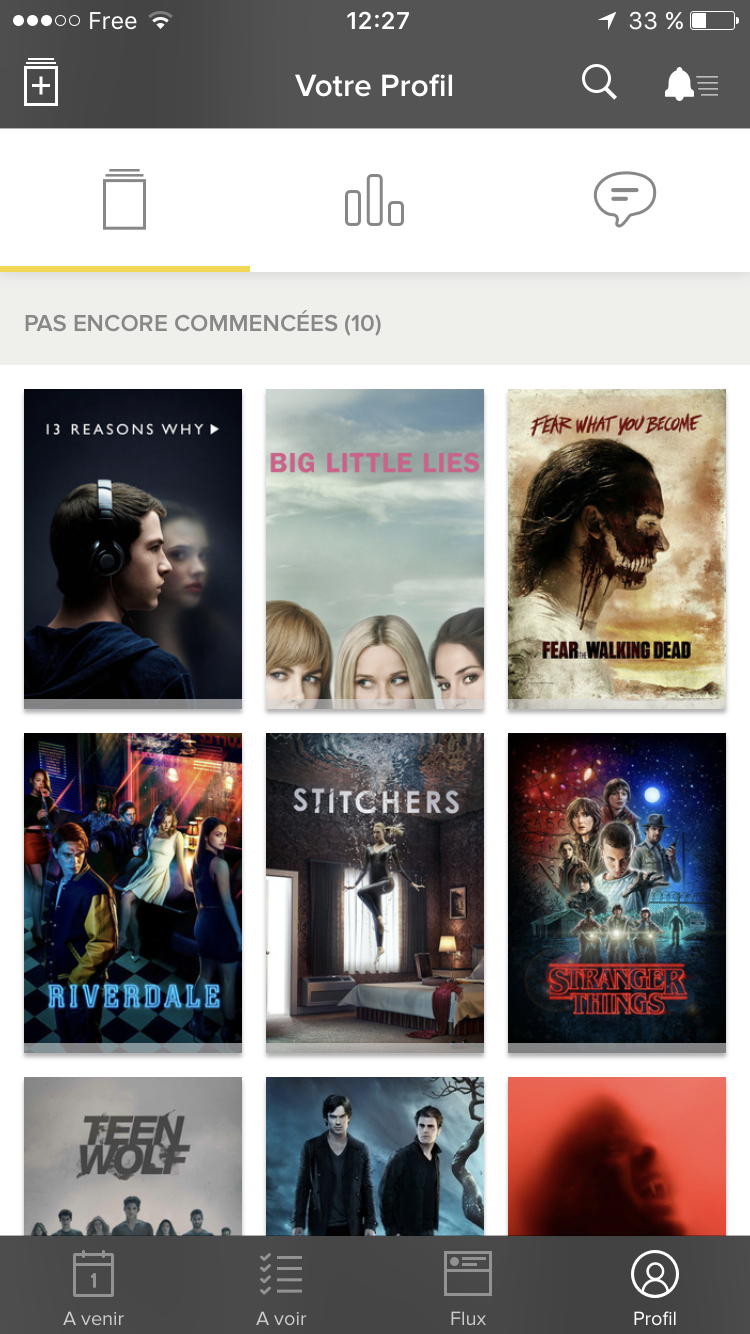Switch to the statistics bars tab
Image resolution: width=750 pixels, height=1334 pixels.
(374, 200)
